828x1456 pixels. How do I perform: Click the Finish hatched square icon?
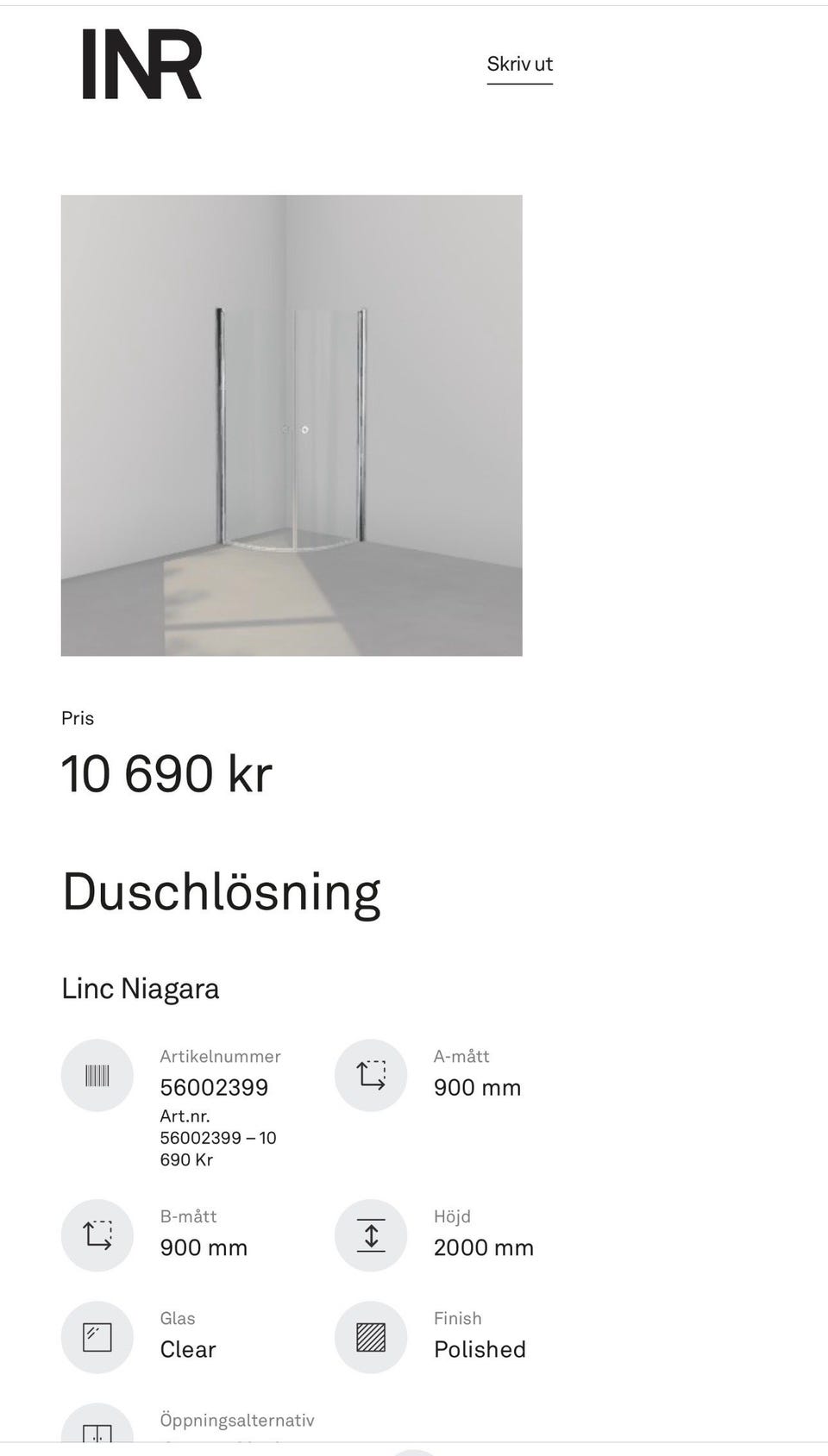(370, 1337)
